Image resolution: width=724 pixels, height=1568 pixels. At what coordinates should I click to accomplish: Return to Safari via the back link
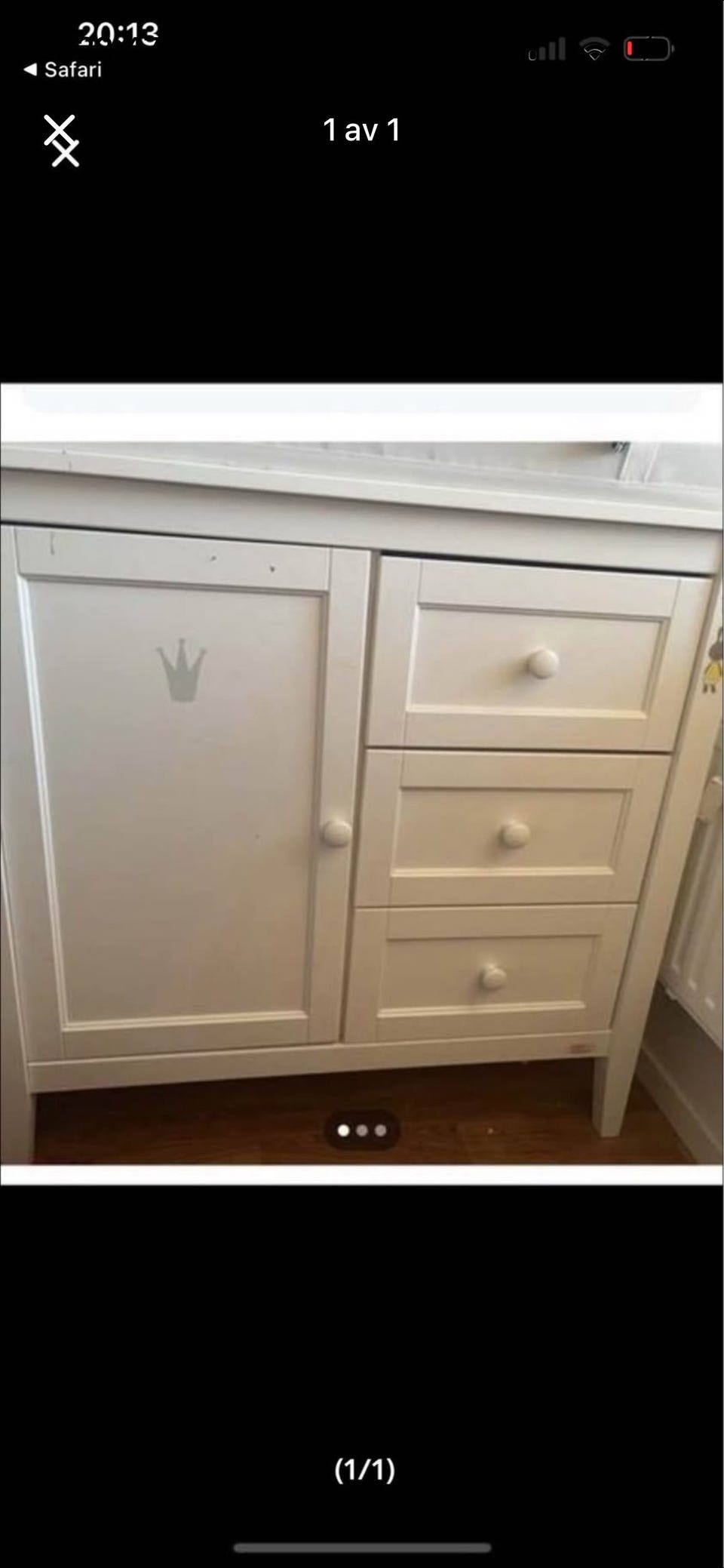63,69
